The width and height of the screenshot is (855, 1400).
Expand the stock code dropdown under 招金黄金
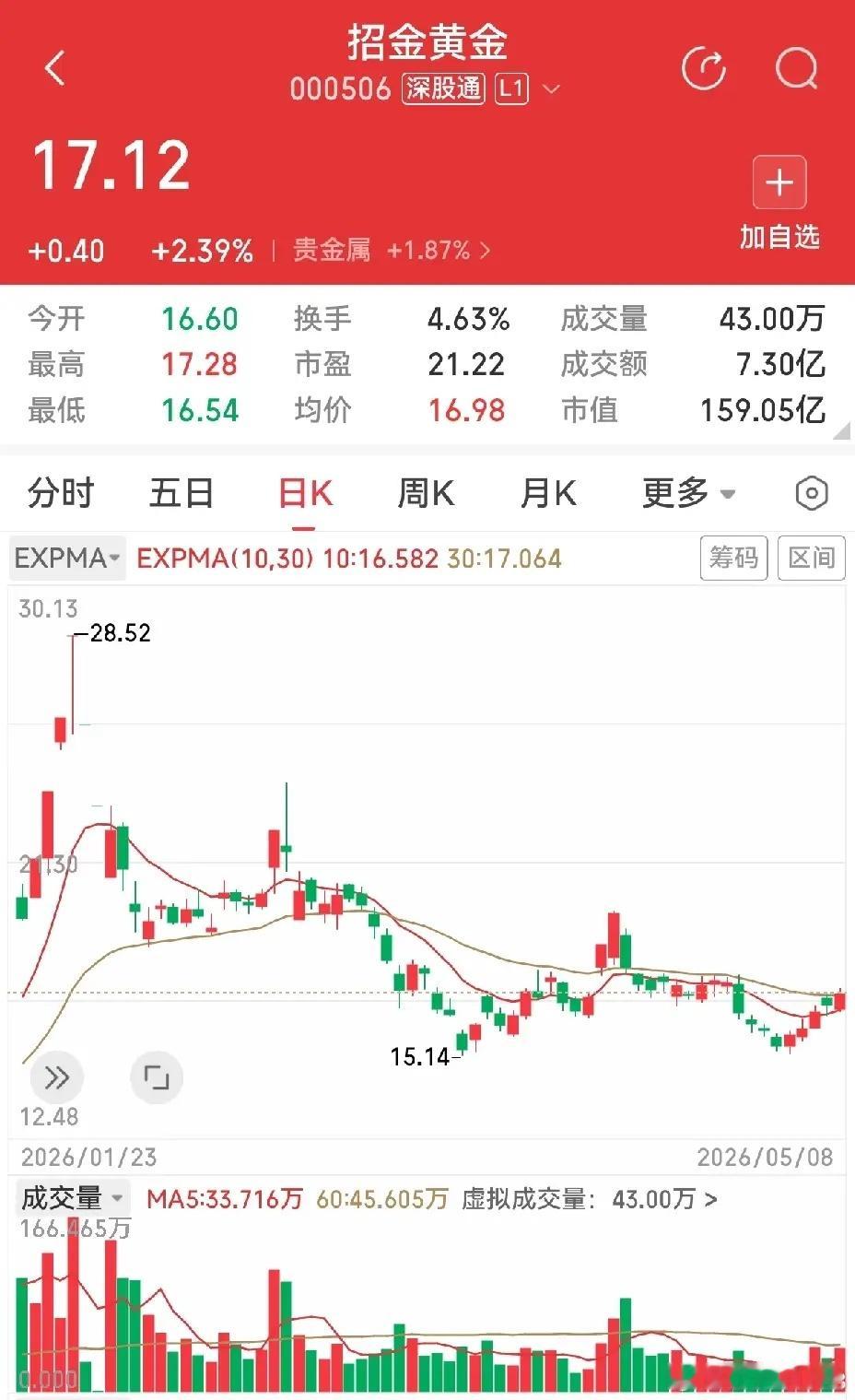pyautogui.click(x=551, y=89)
